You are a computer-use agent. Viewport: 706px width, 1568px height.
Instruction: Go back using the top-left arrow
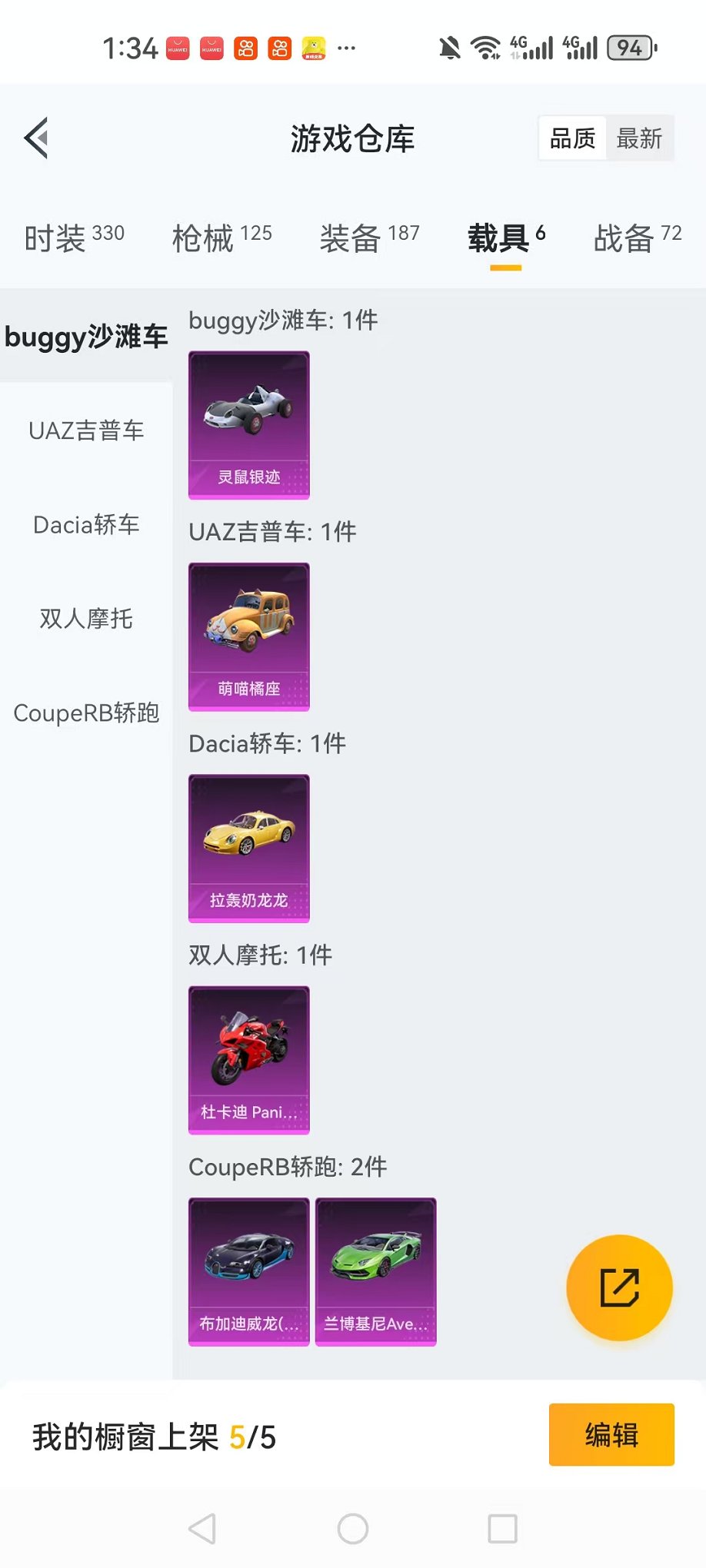tap(37, 138)
